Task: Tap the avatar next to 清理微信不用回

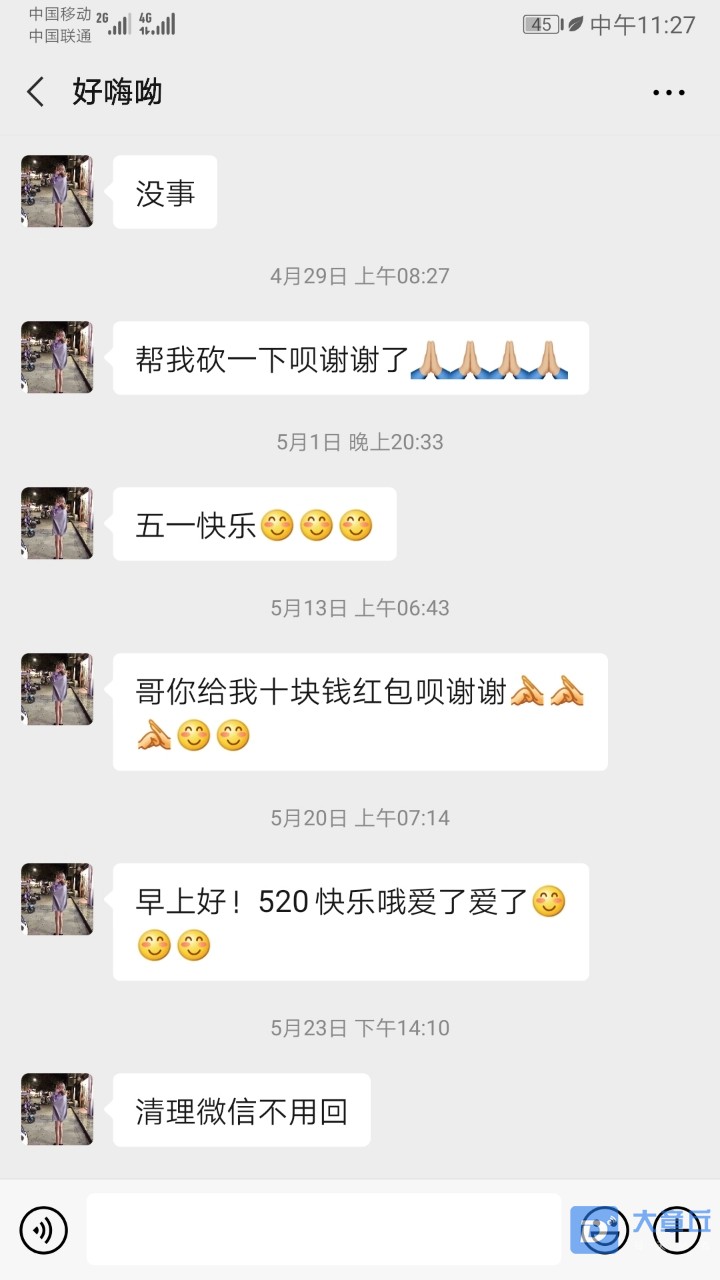Action: (x=57, y=1109)
